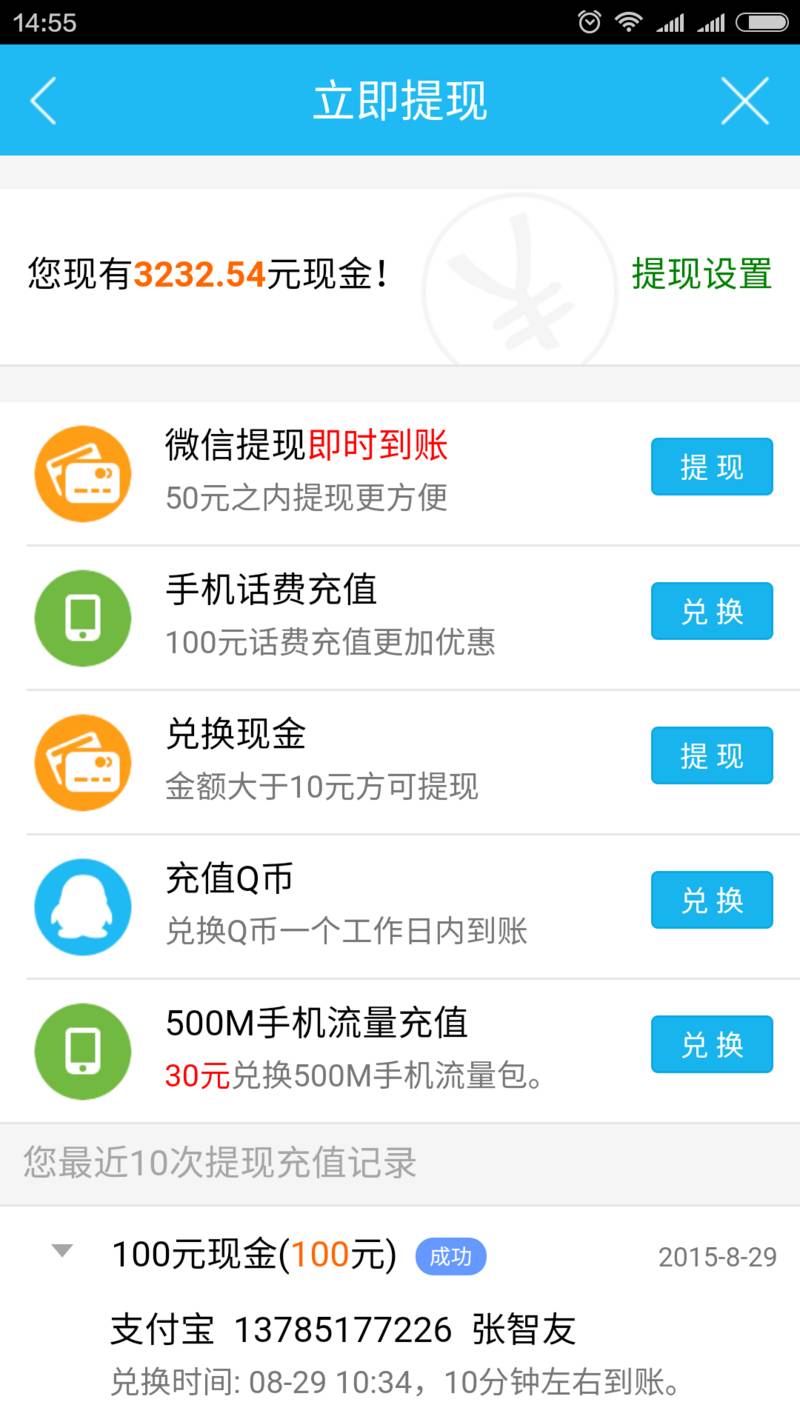800x1422 pixels.
Task: Tap 兑换 for 500M手机流量充值
Action: 712,1044
